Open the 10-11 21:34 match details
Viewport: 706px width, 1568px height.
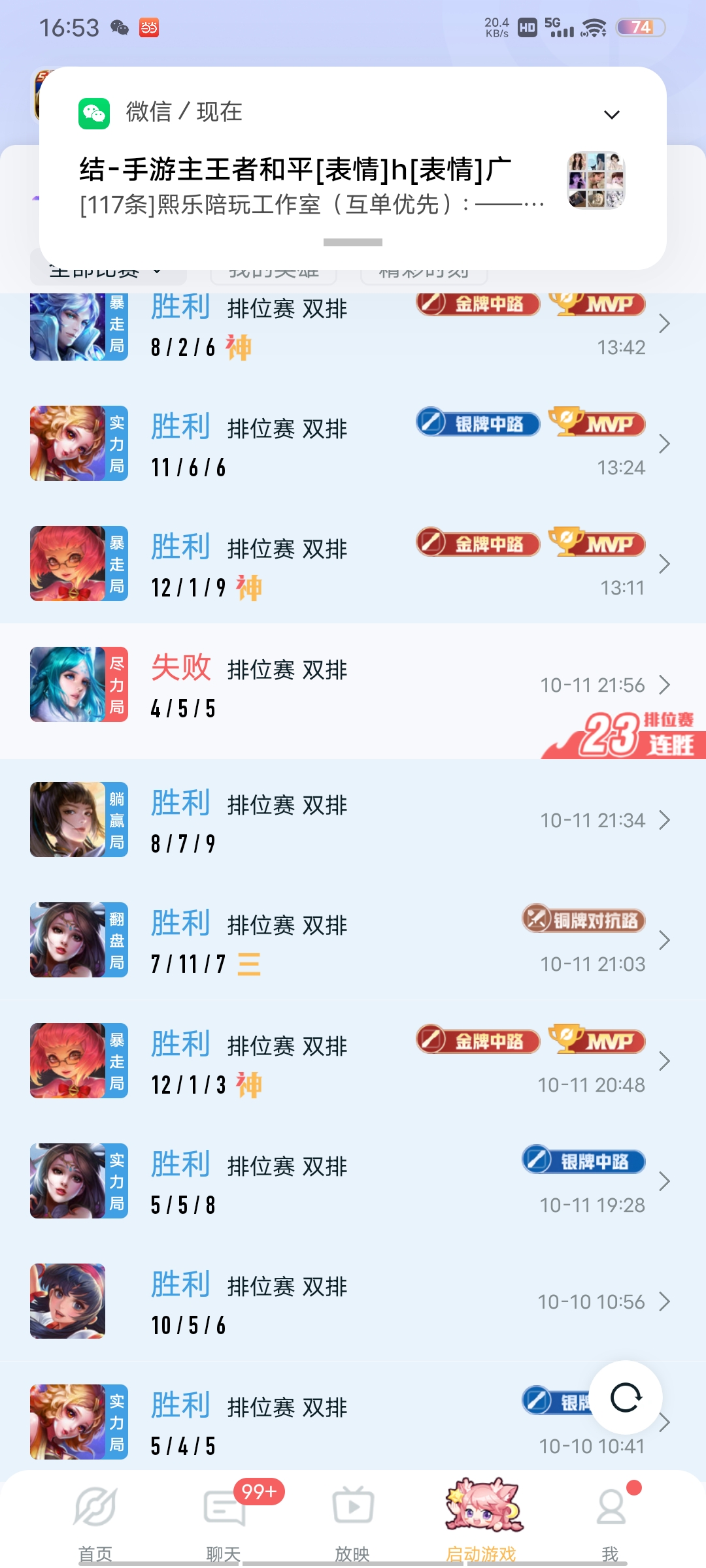tap(353, 821)
